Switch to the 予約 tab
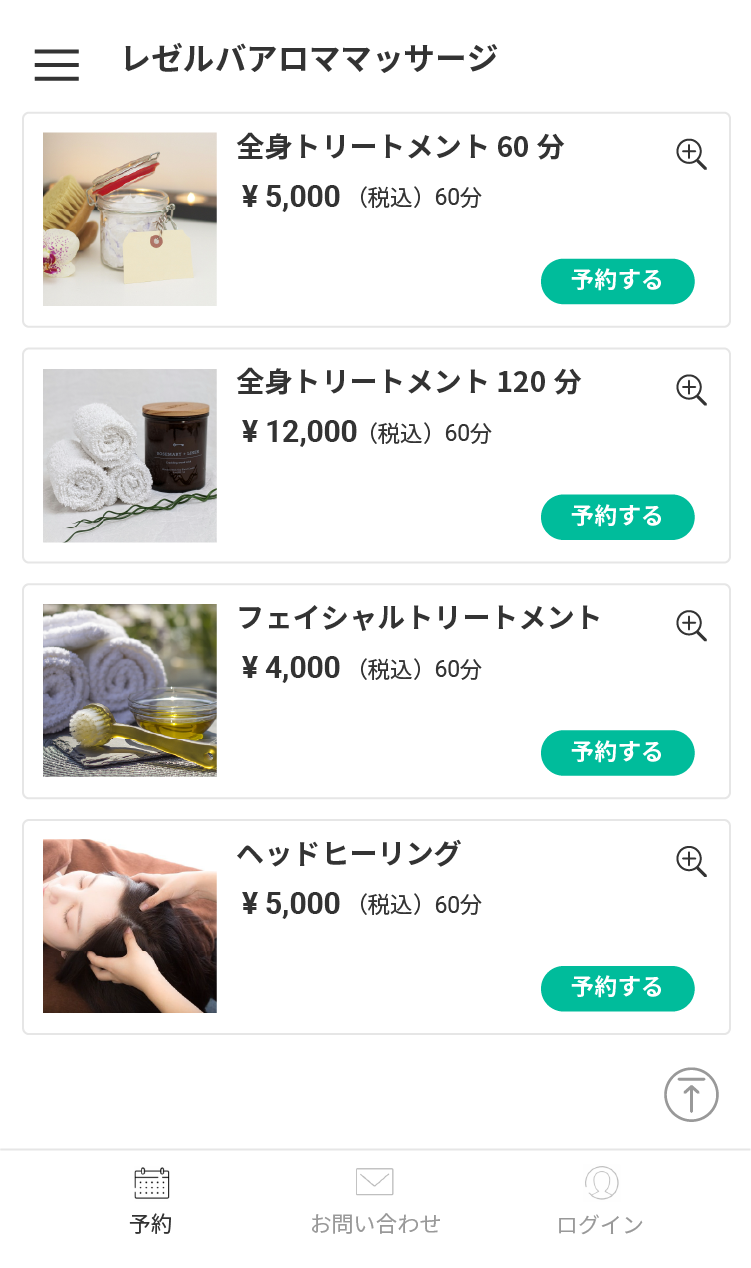The height and width of the screenshot is (1268, 751). pos(151,1201)
